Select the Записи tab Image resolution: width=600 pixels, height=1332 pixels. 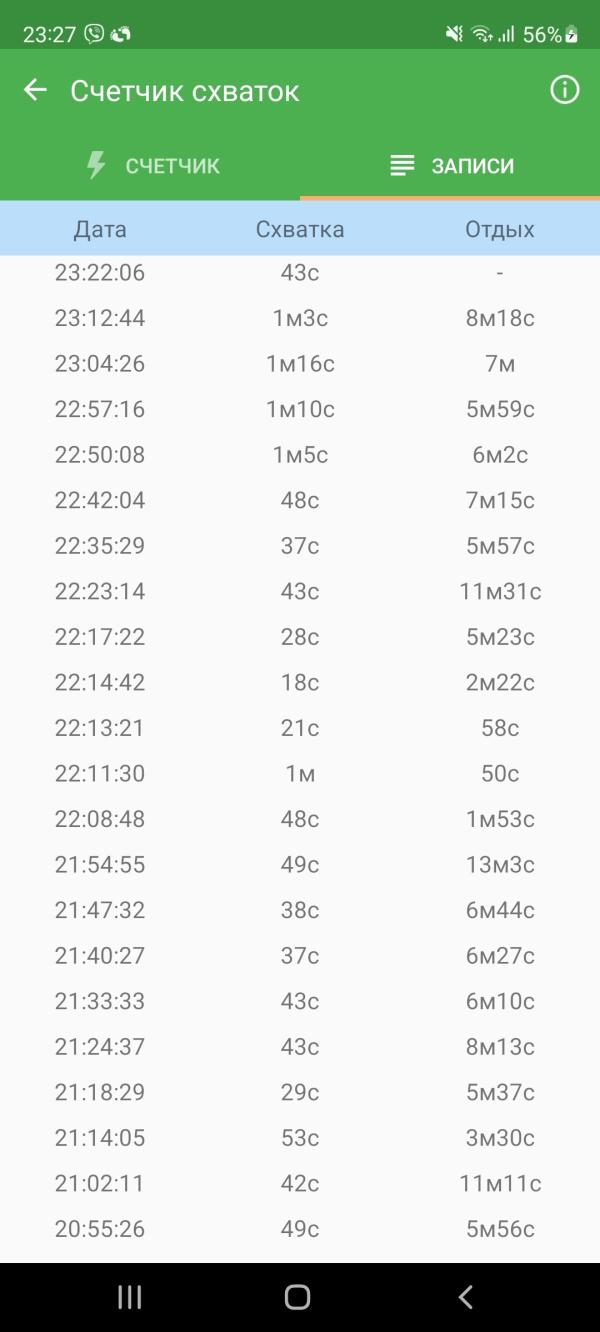coord(451,166)
